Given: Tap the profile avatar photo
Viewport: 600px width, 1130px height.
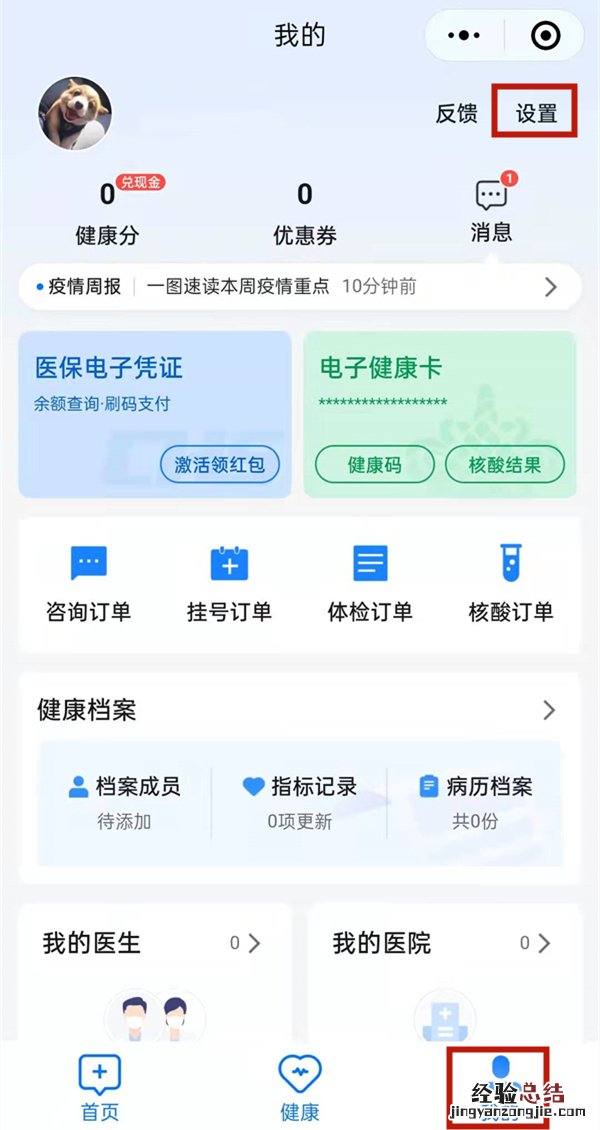Looking at the screenshot, I should click(75, 113).
